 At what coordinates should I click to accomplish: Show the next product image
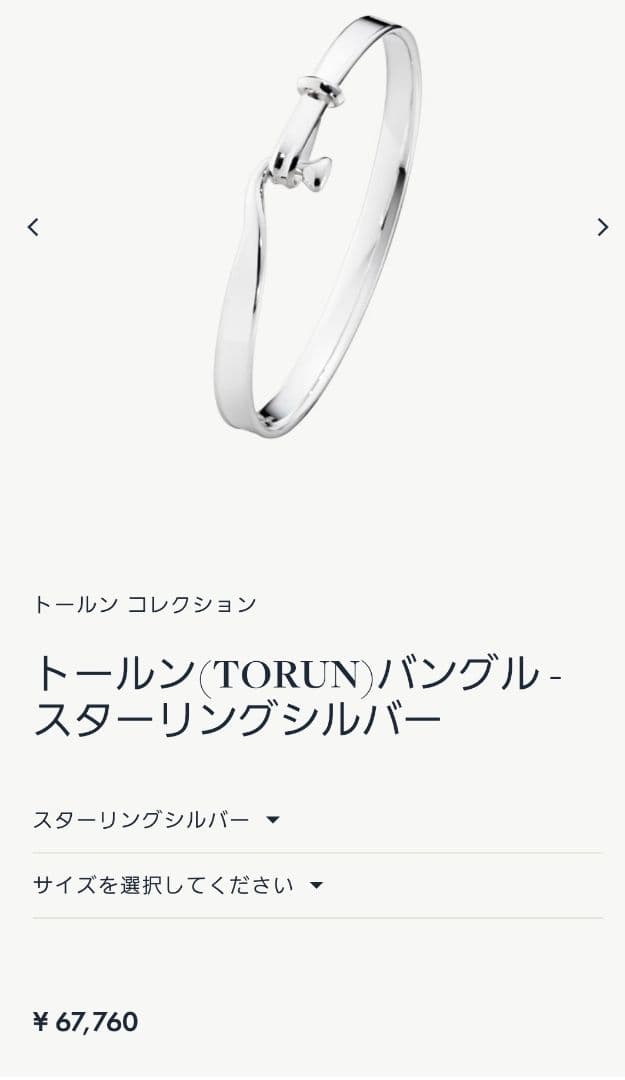coord(602,227)
